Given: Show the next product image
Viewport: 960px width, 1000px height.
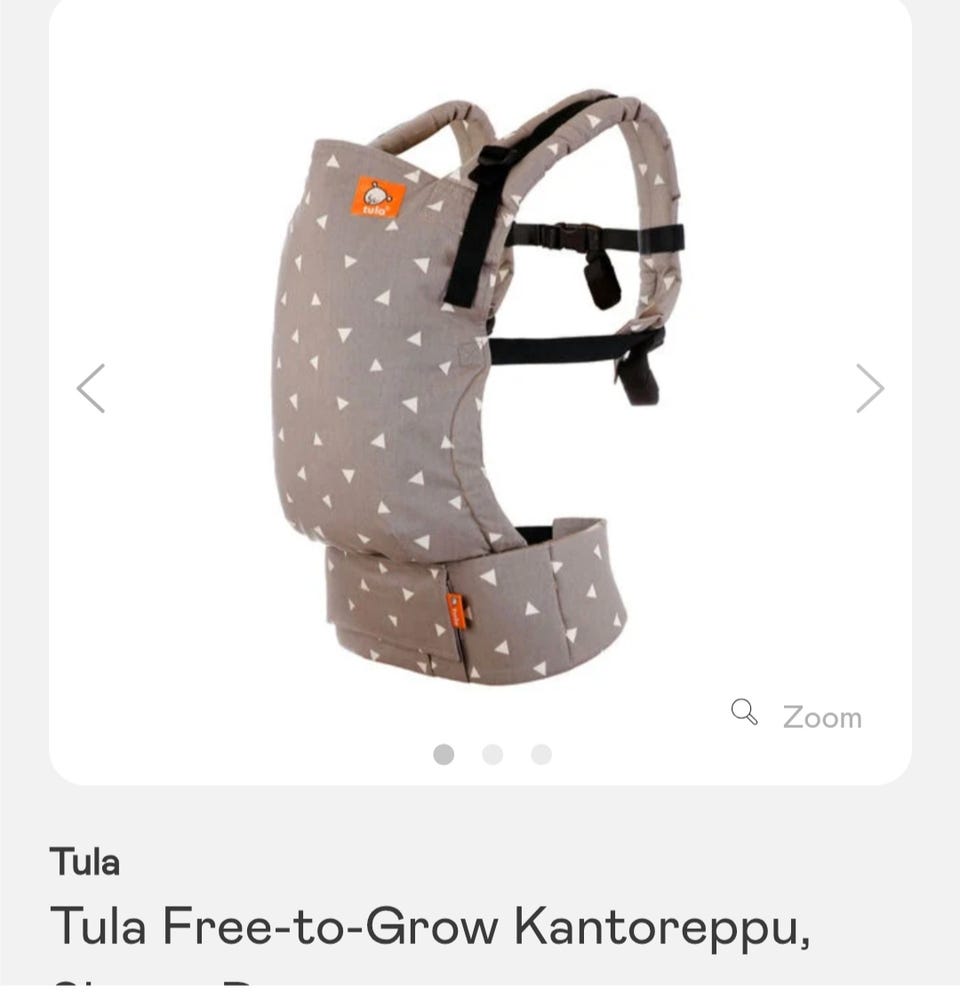Looking at the screenshot, I should (869, 388).
